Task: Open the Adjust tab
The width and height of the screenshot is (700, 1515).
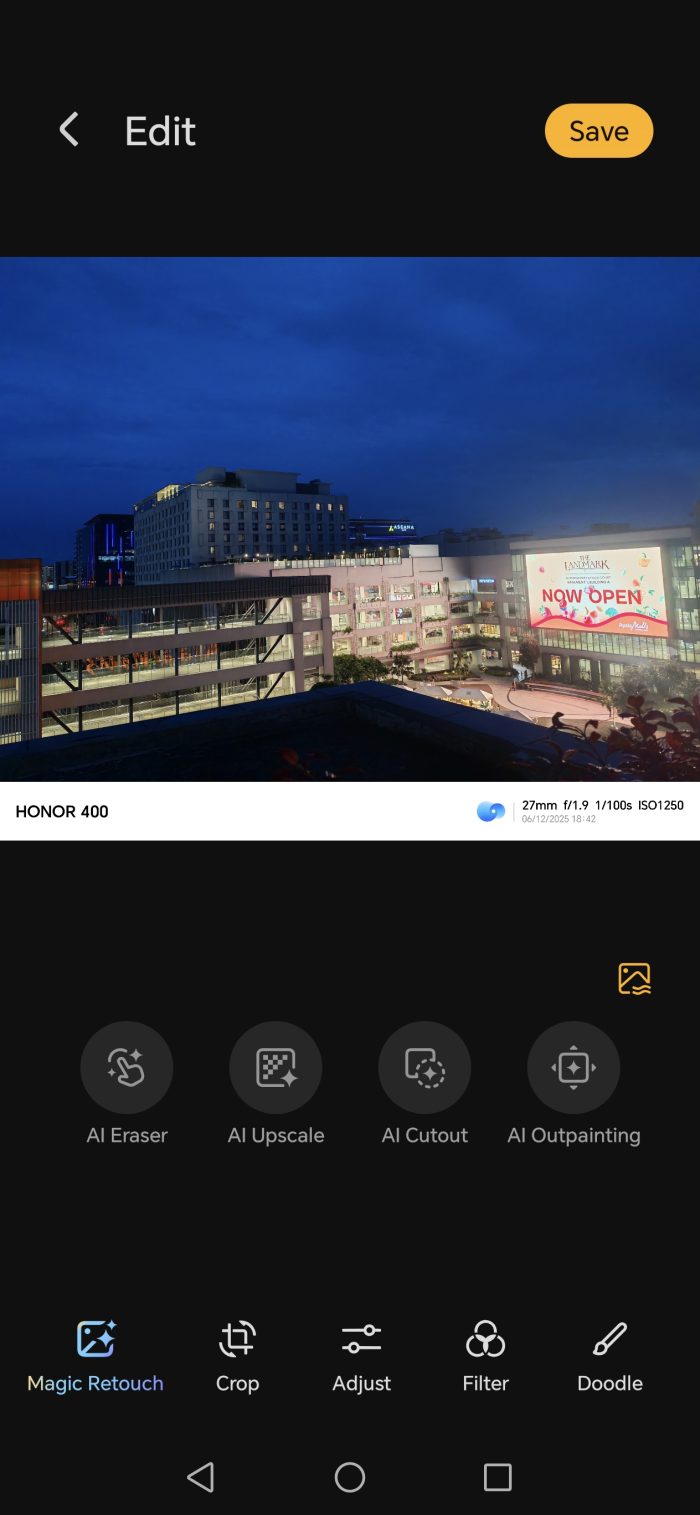Action: tap(361, 1355)
